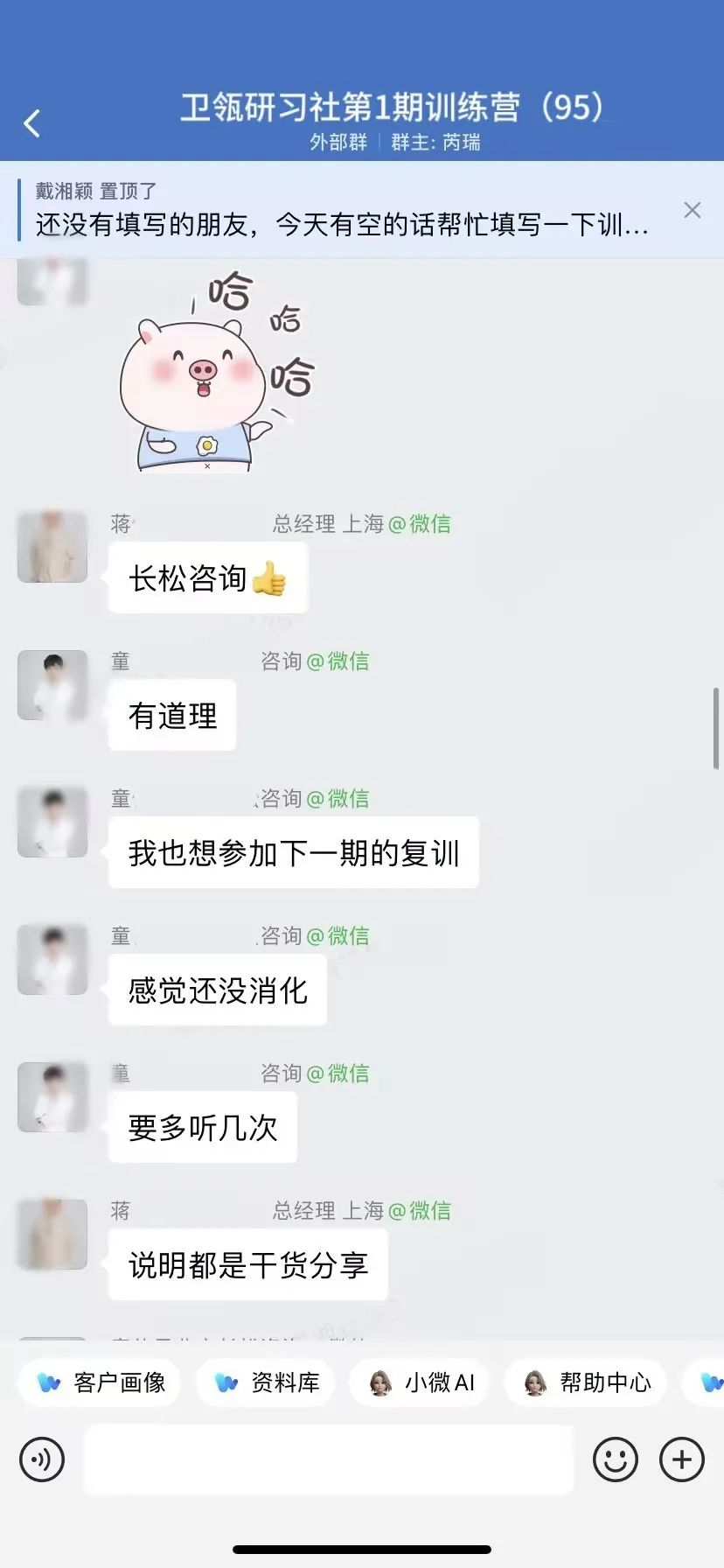Open the pinned message from 戴湘颖

341,211
